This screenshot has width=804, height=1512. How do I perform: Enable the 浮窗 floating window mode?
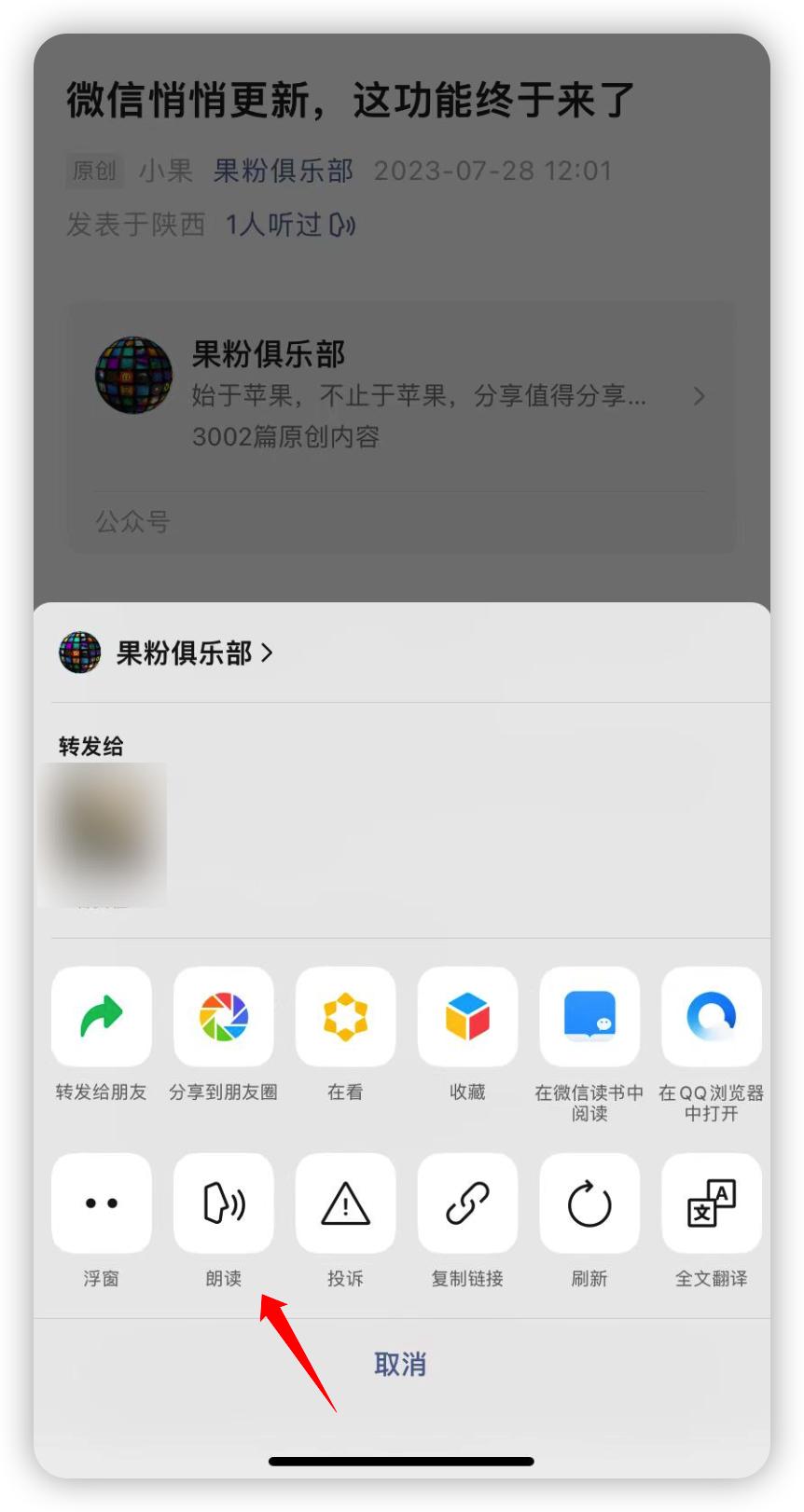point(101,1203)
